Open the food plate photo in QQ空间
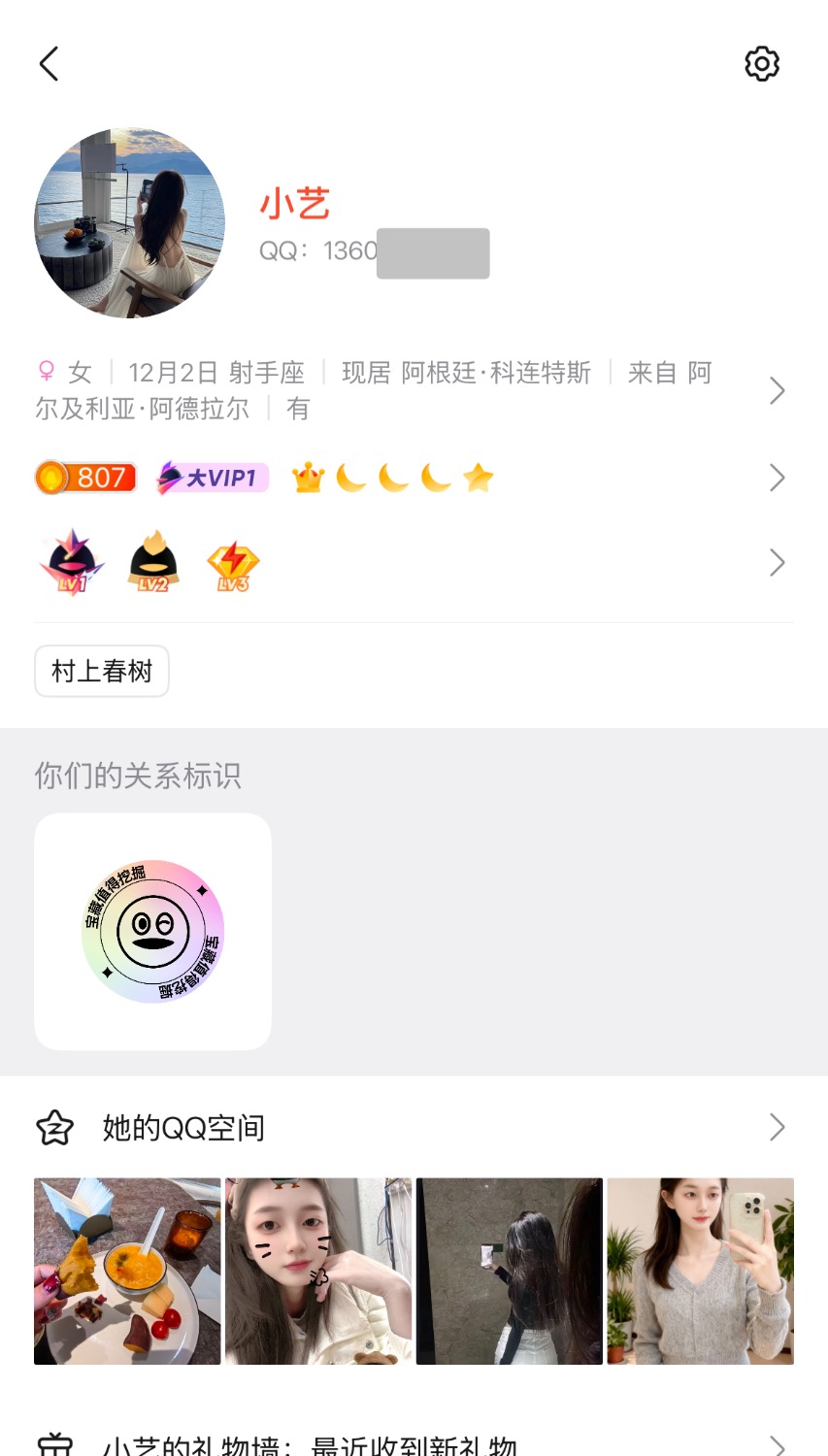This screenshot has width=828, height=1456. 127,1271
